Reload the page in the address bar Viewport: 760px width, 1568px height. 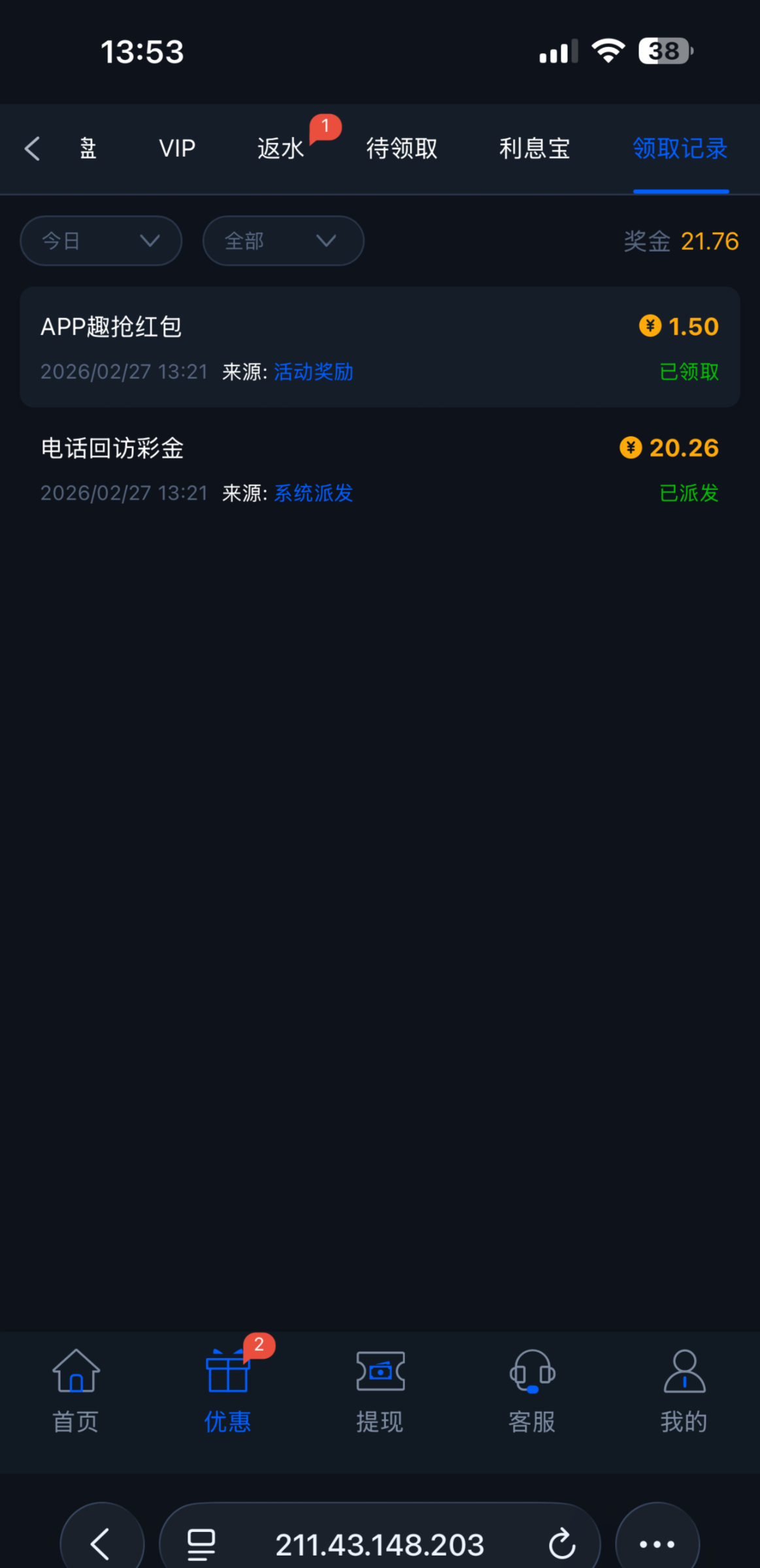point(562,1544)
